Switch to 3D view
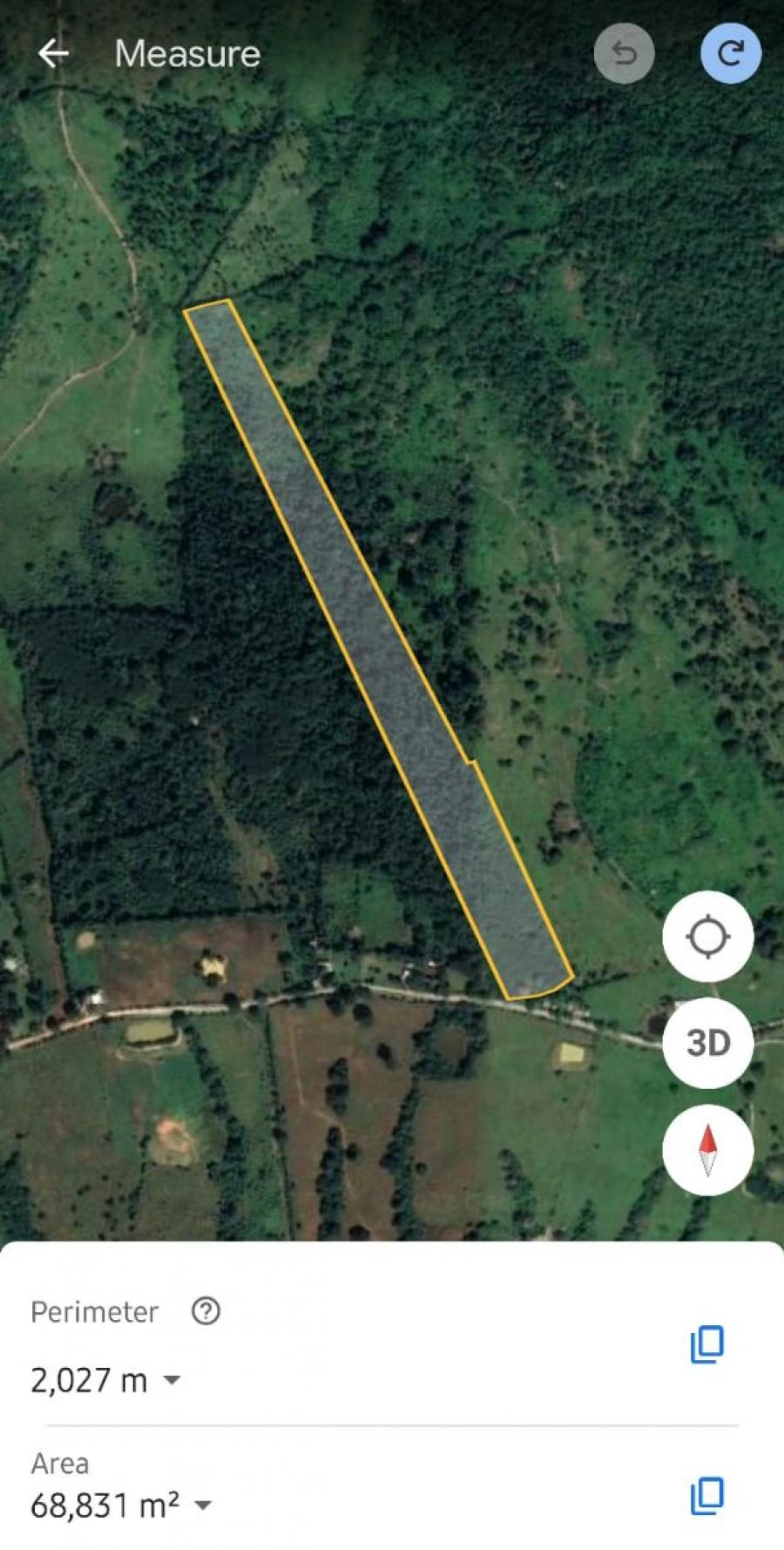Viewport: 784px width, 1550px height. click(x=707, y=1043)
